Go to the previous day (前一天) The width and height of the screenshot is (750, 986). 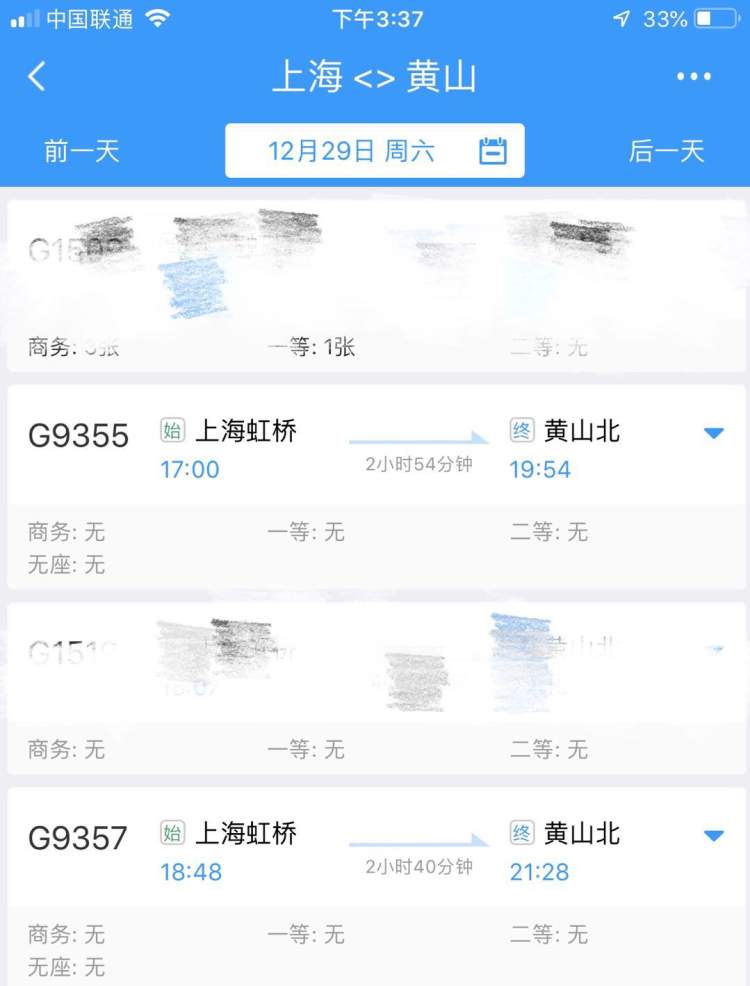click(82, 151)
